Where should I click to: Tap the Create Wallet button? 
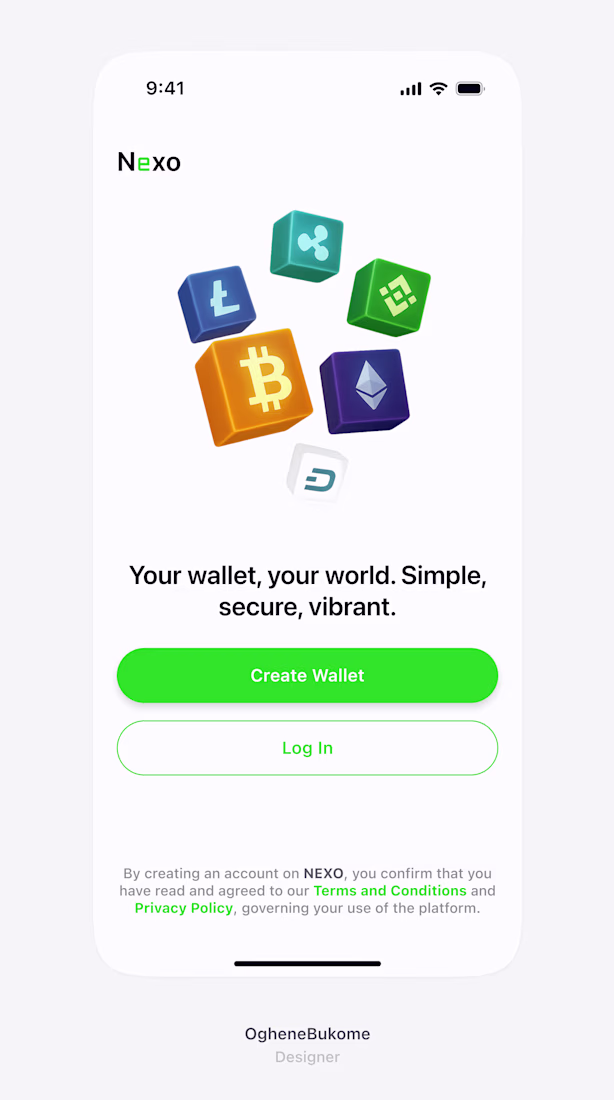(307, 676)
